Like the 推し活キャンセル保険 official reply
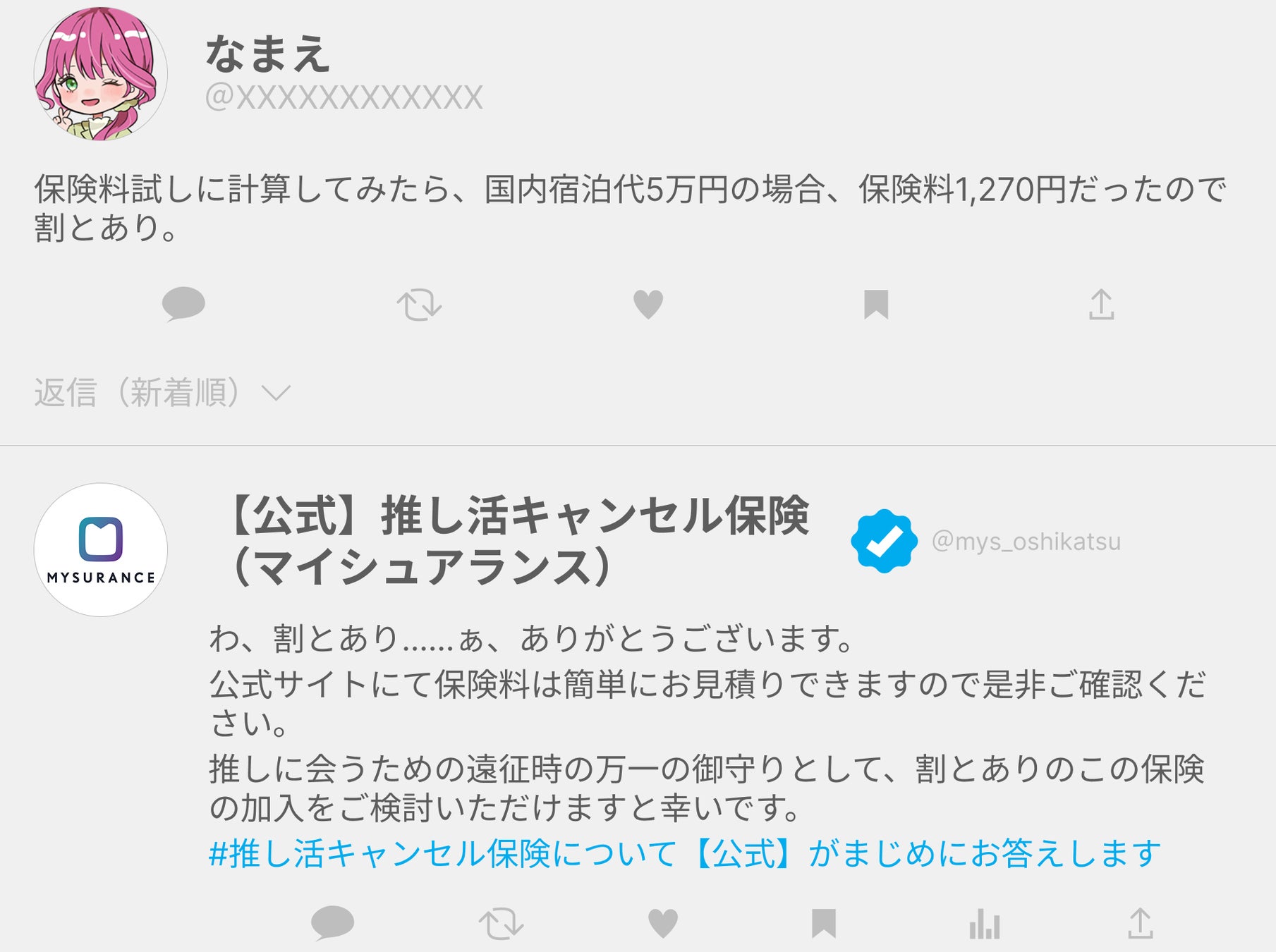 pyautogui.click(x=663, y=923)
